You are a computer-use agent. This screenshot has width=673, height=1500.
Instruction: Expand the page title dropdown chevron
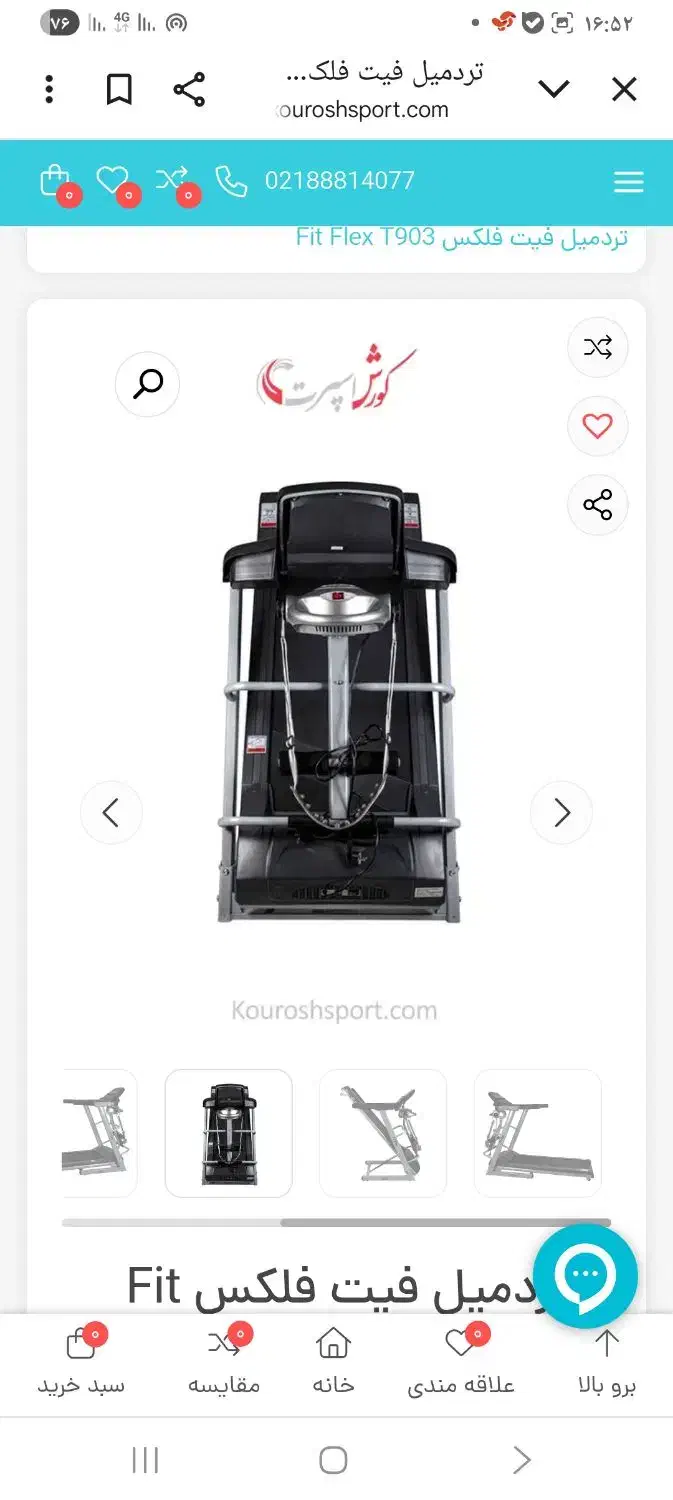[x=554, y=90]
